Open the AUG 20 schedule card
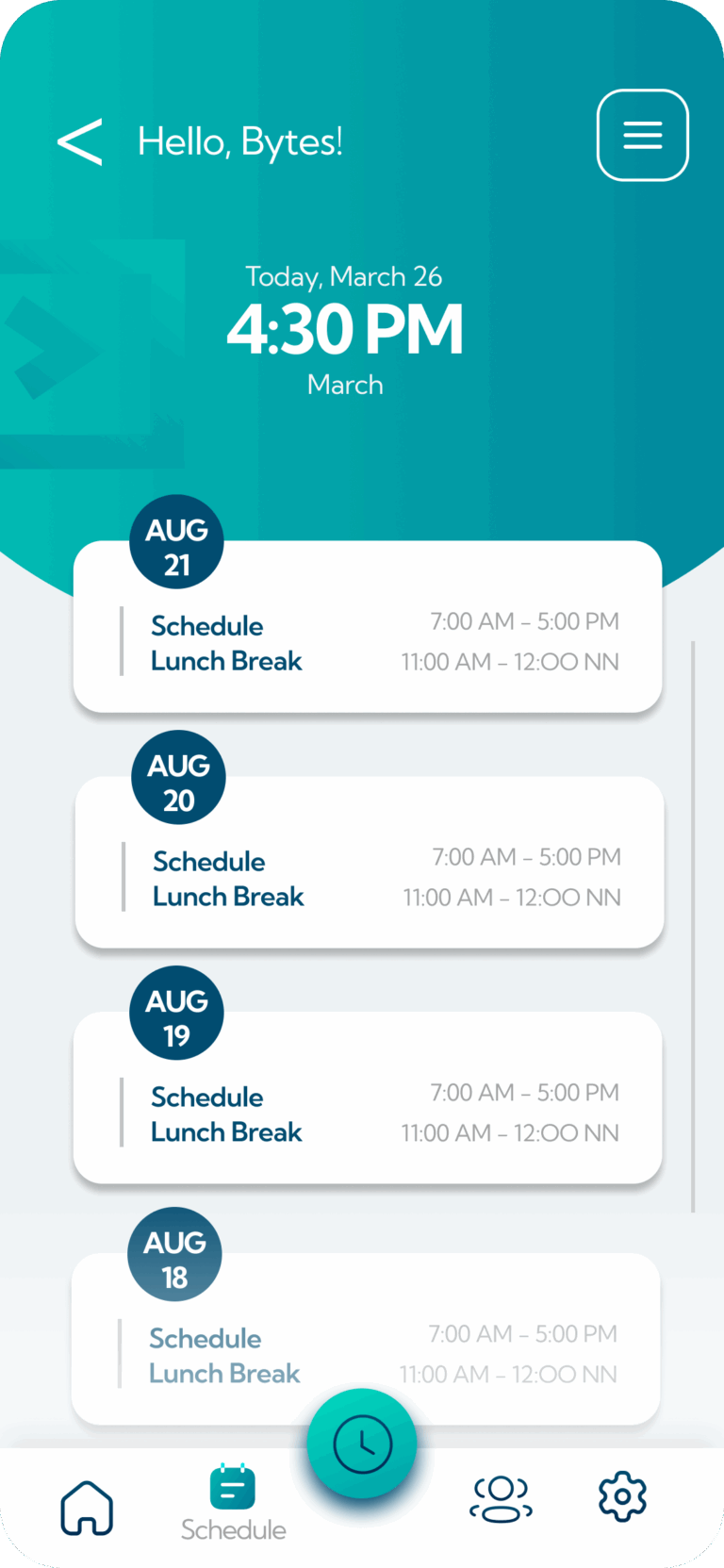724x1568 pixels. (x=370, y=862)
